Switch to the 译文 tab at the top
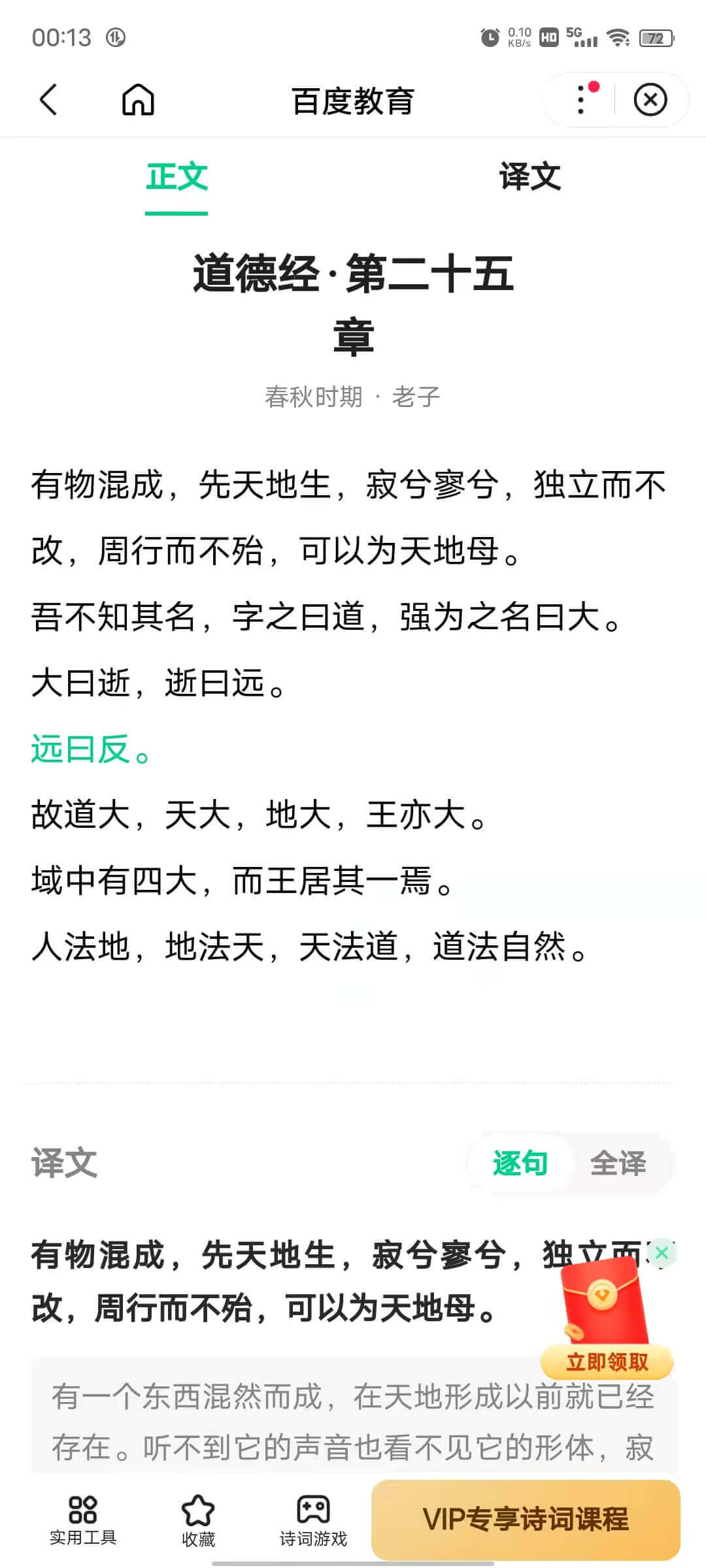The image size is (706, 1568). click(529, 176)
